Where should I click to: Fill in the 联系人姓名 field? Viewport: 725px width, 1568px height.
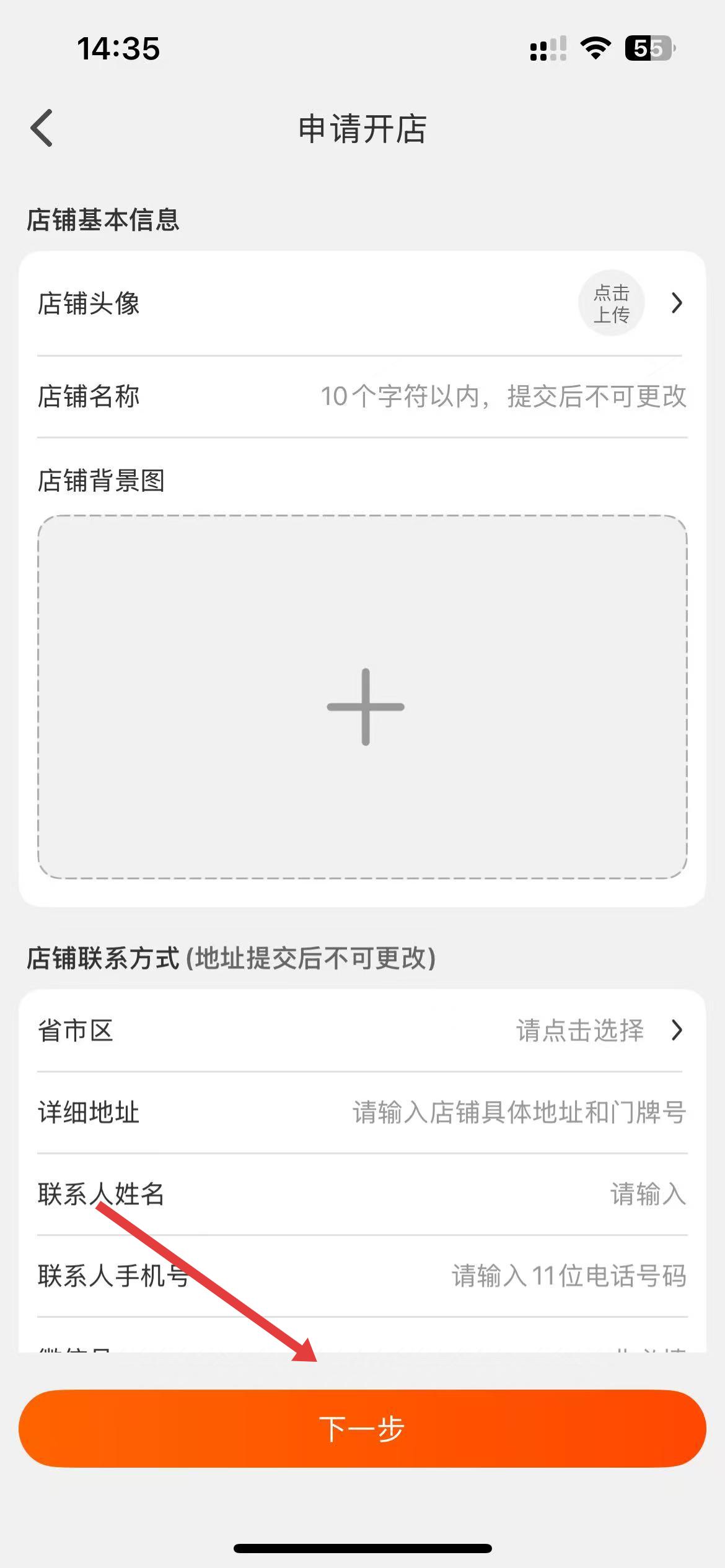tap(647, 1194)
